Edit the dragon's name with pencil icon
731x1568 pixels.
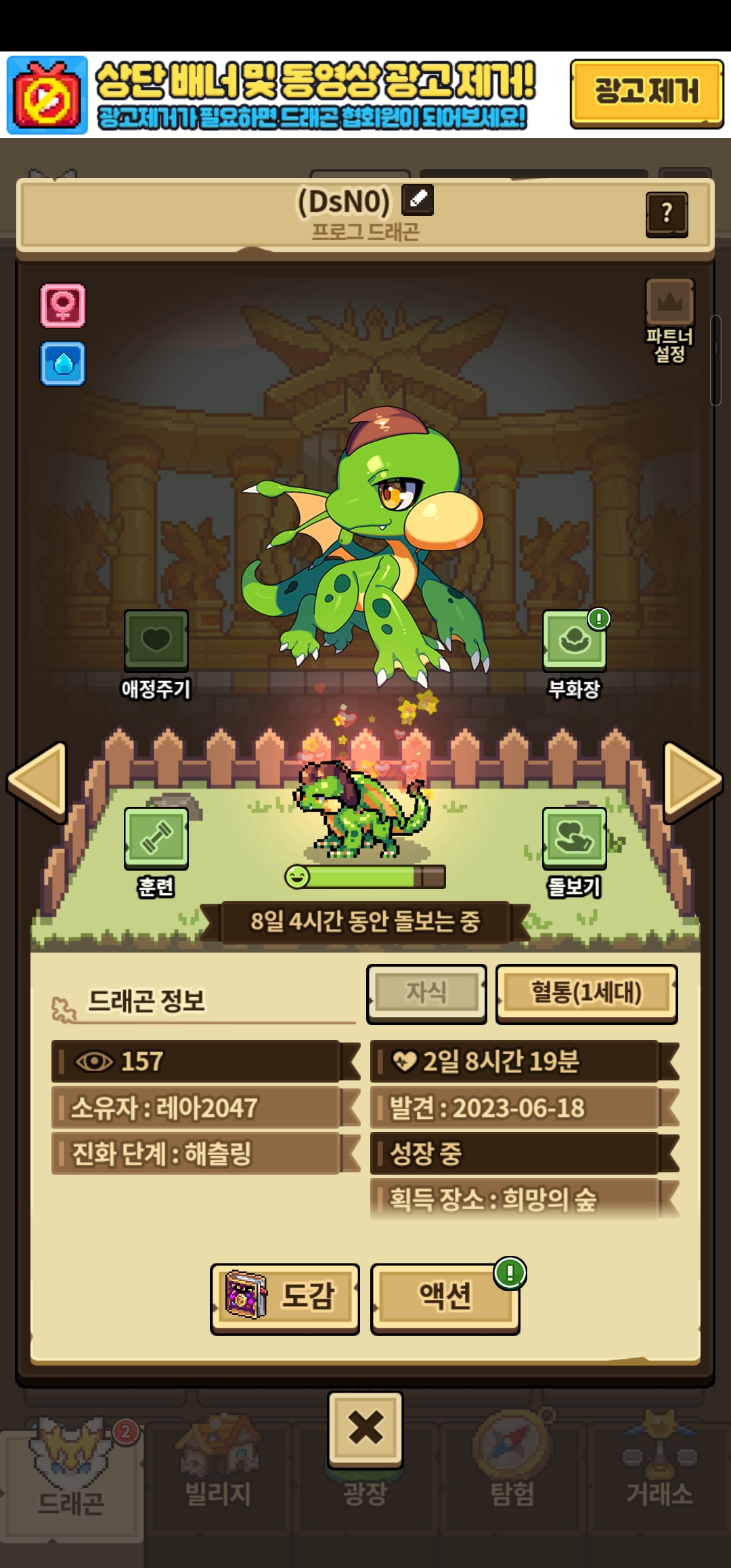[x=418, y=200]
